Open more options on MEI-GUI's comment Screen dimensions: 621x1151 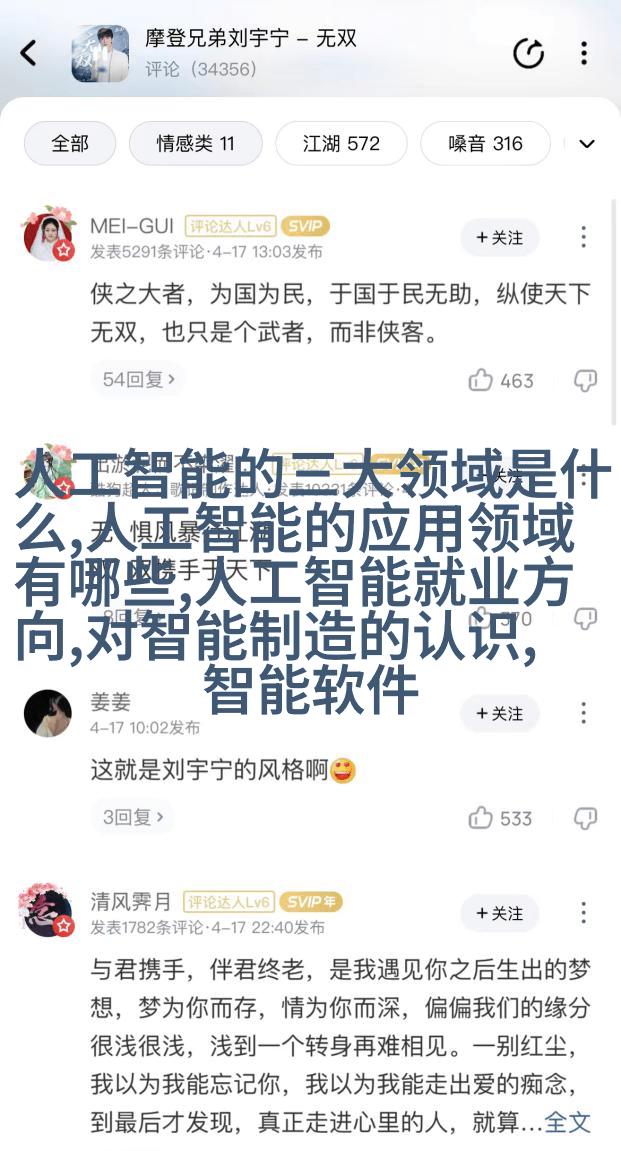pos(584,237)
